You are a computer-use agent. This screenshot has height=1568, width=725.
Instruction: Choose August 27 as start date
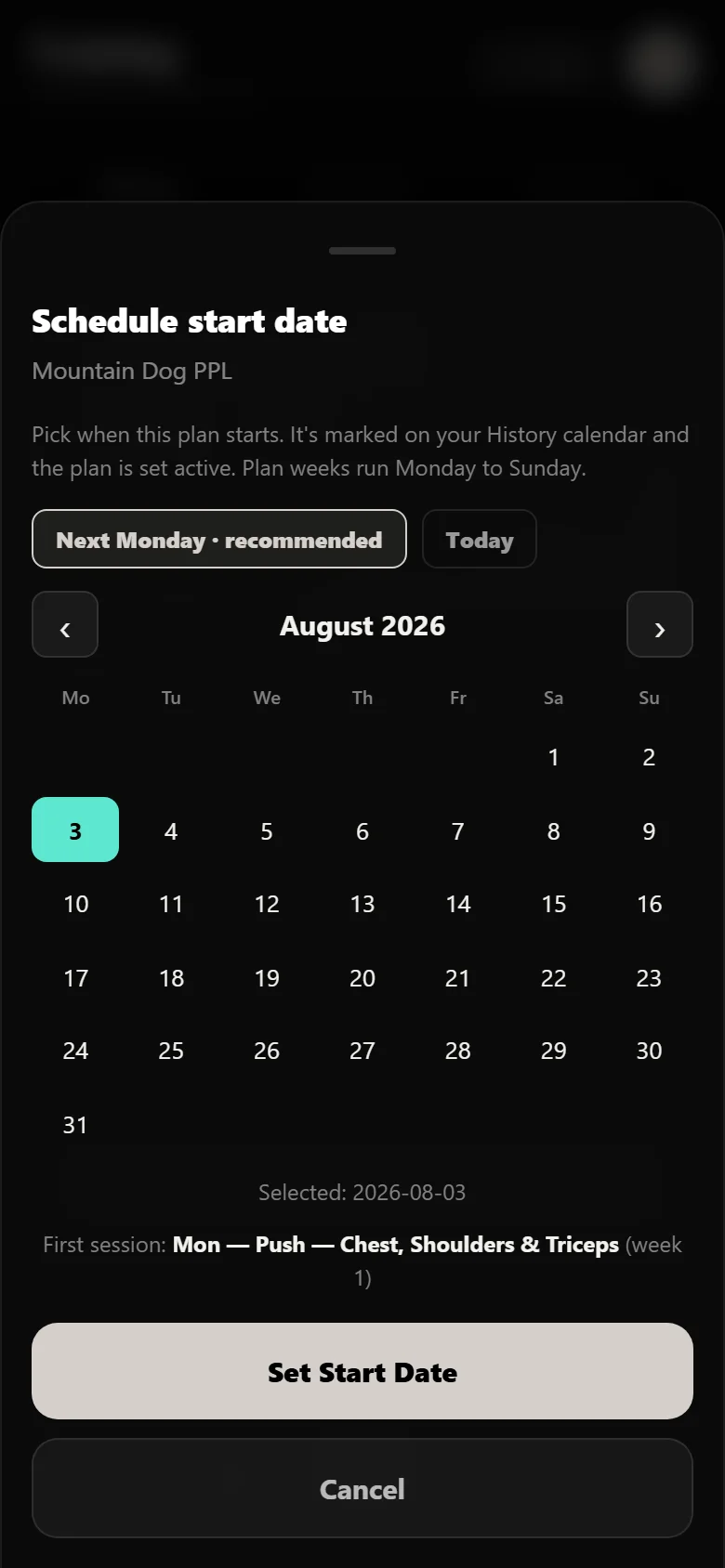tap(362, 1051)
